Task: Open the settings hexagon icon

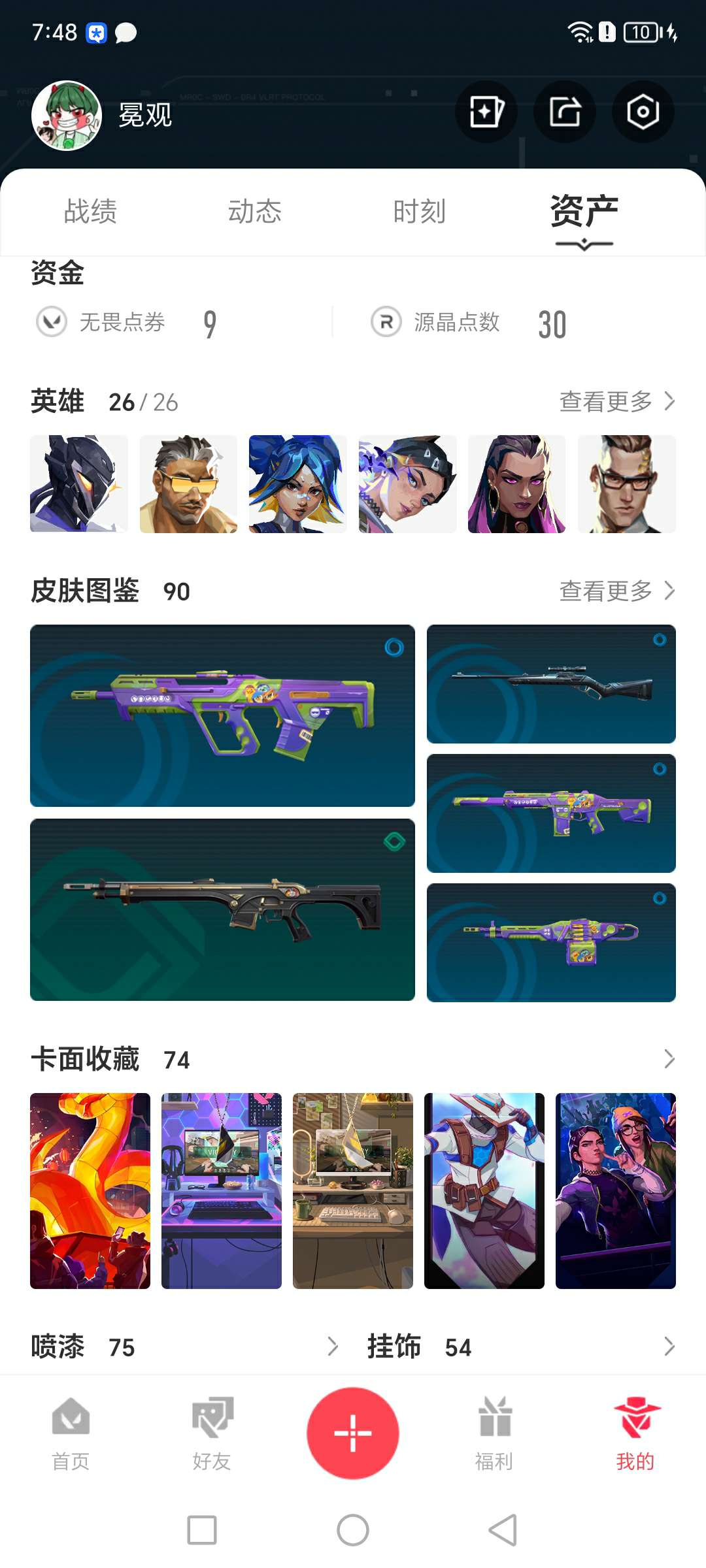Action: coord(643,112)
